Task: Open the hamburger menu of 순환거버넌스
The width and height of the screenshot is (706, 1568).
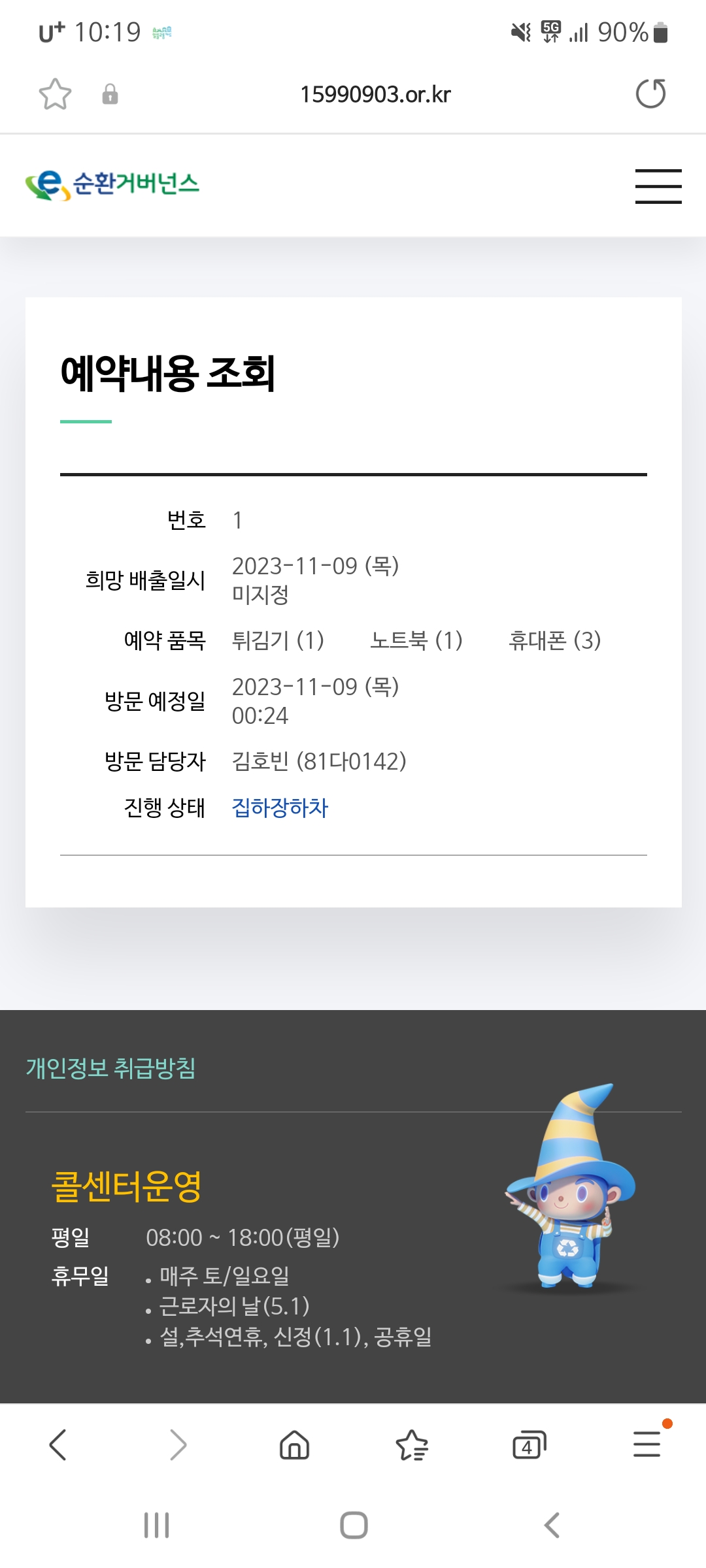Action: 658,186
